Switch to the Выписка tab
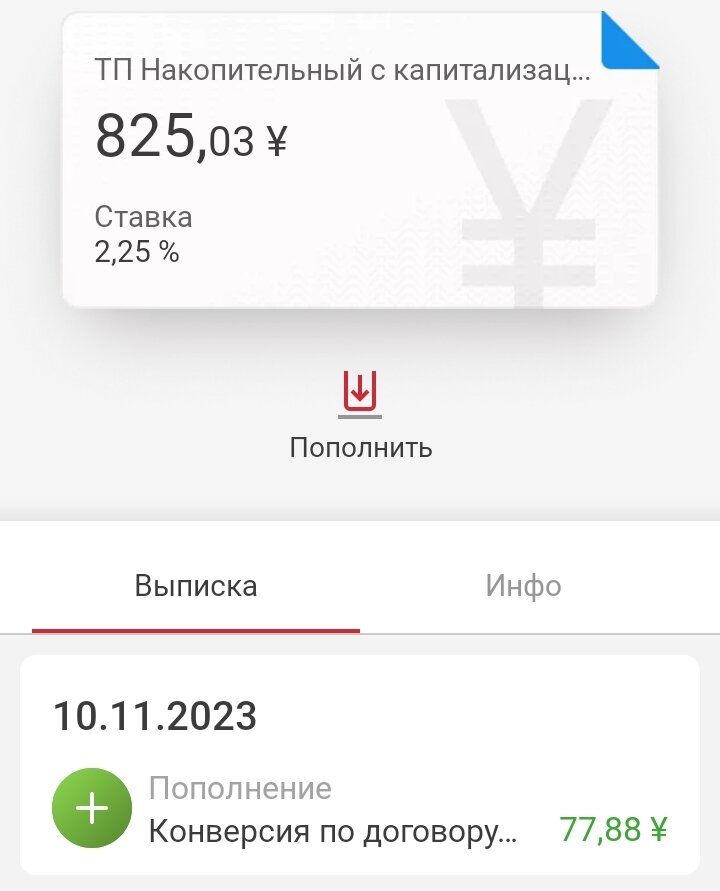This screenshot has height=891, width=720. point(196,586)
